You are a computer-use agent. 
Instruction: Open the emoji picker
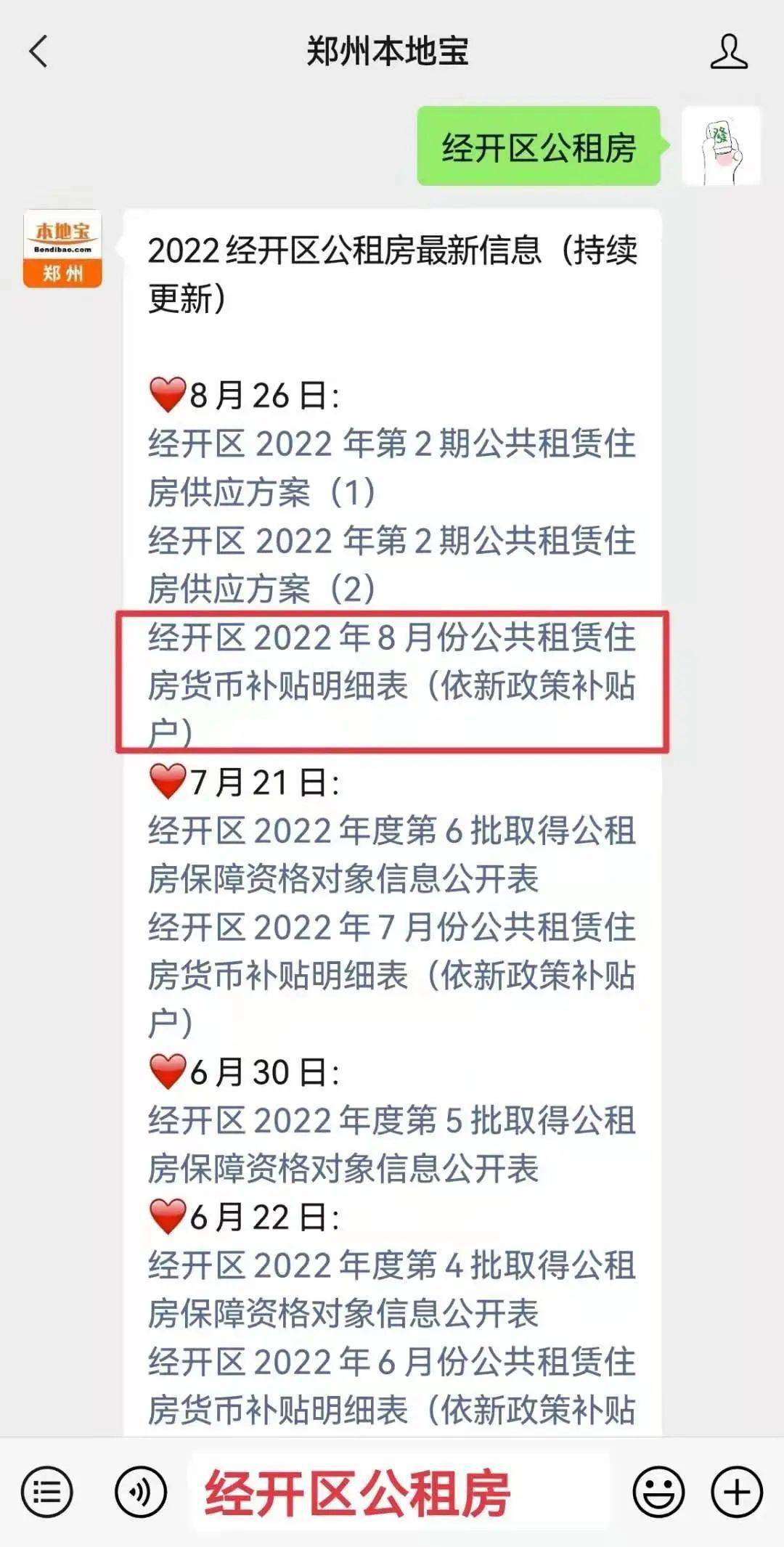pyautogui.click(x=658, y=1493)
